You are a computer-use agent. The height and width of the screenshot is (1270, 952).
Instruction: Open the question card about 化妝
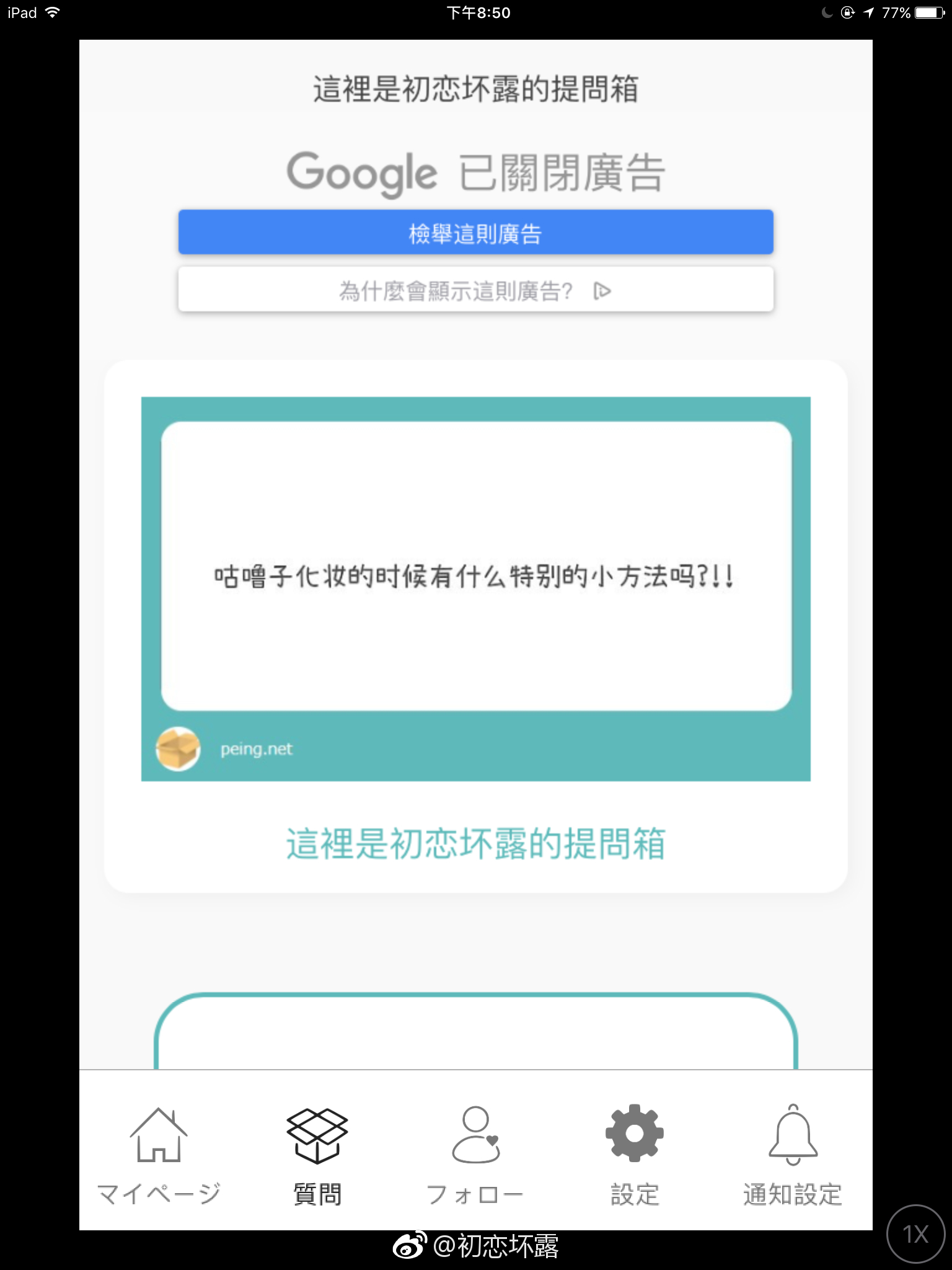coord(475,577)
